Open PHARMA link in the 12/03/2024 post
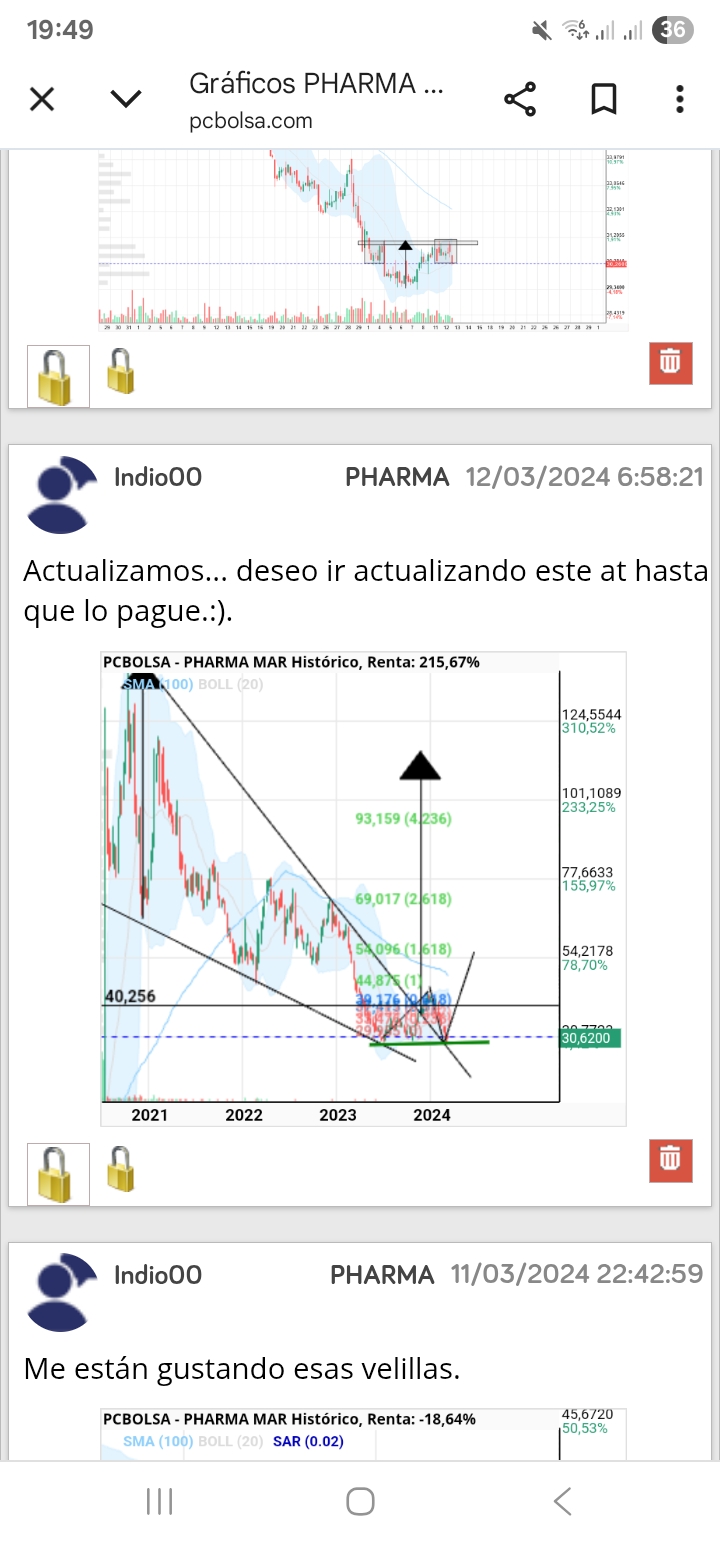This screenshot has width=720, height=1544. click(x=397, y=477)
